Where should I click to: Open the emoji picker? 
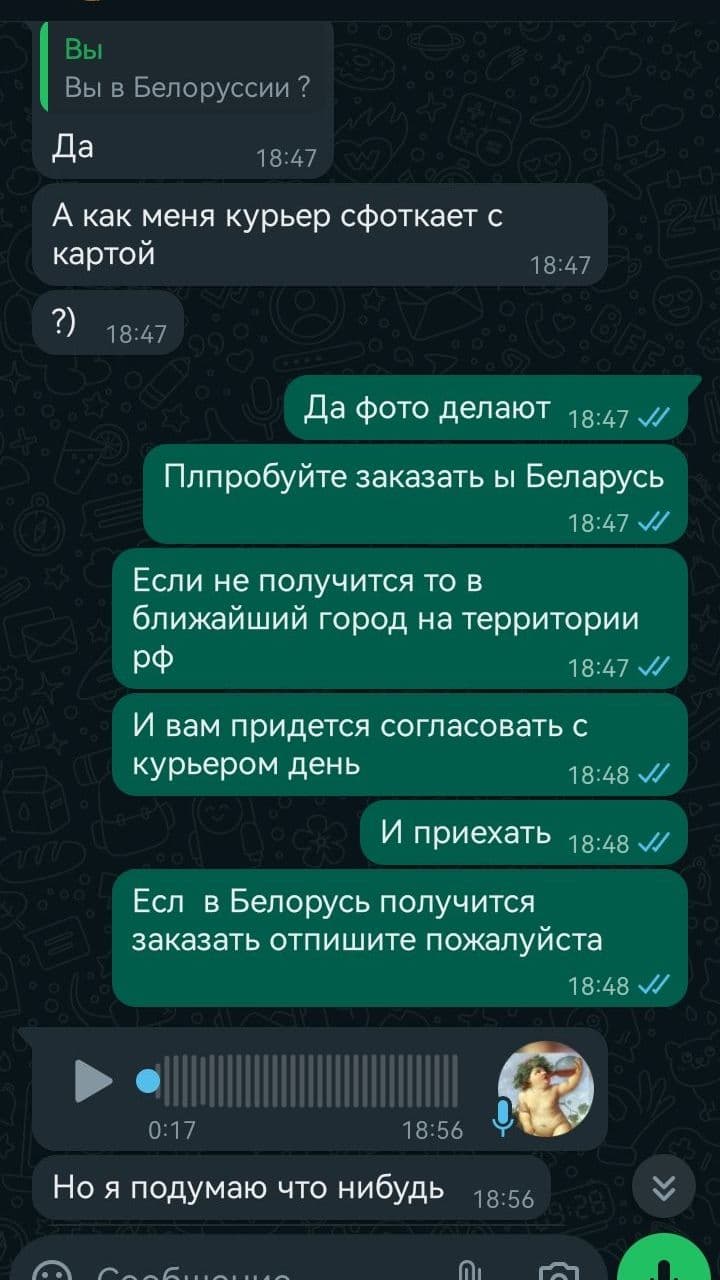click(x=52, y=1270)
